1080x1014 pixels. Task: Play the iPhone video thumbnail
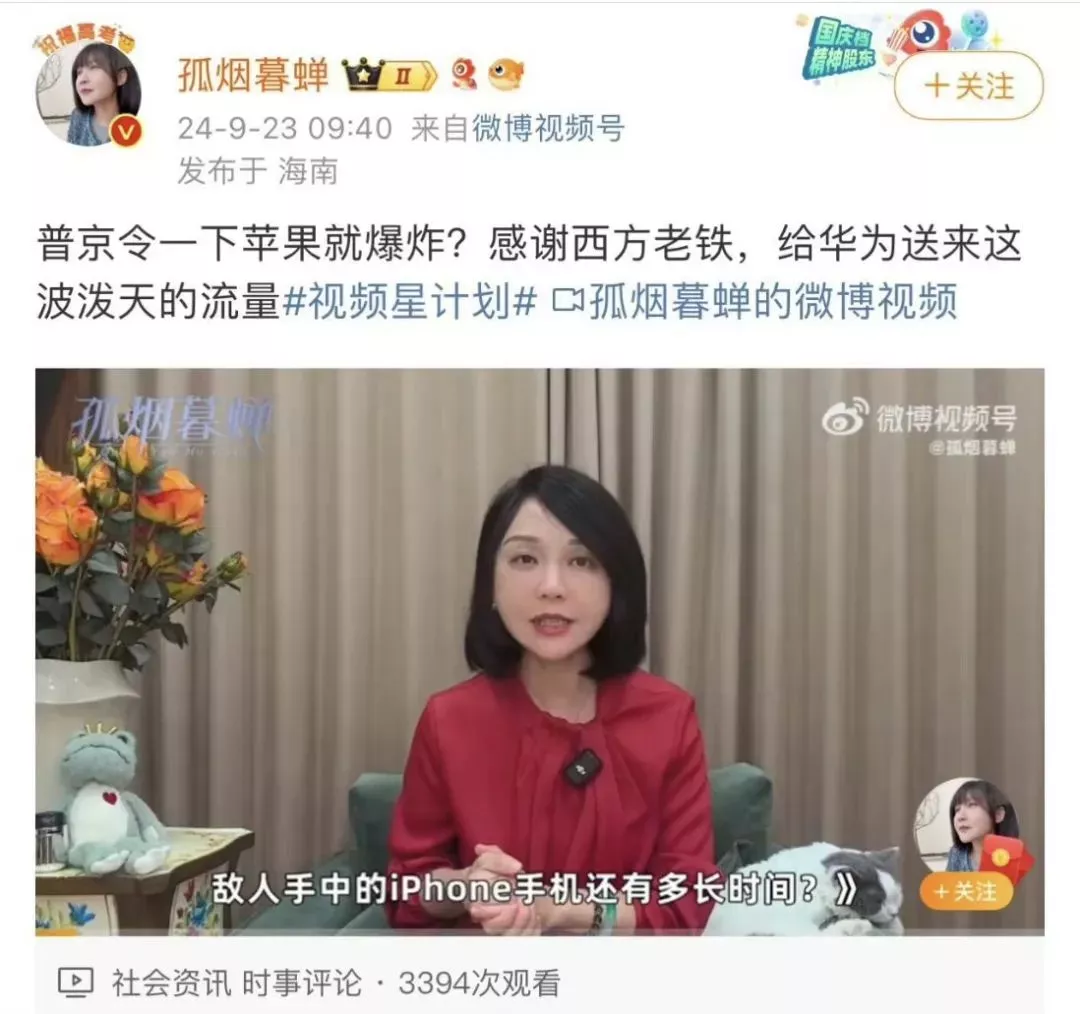pos(540,650)
